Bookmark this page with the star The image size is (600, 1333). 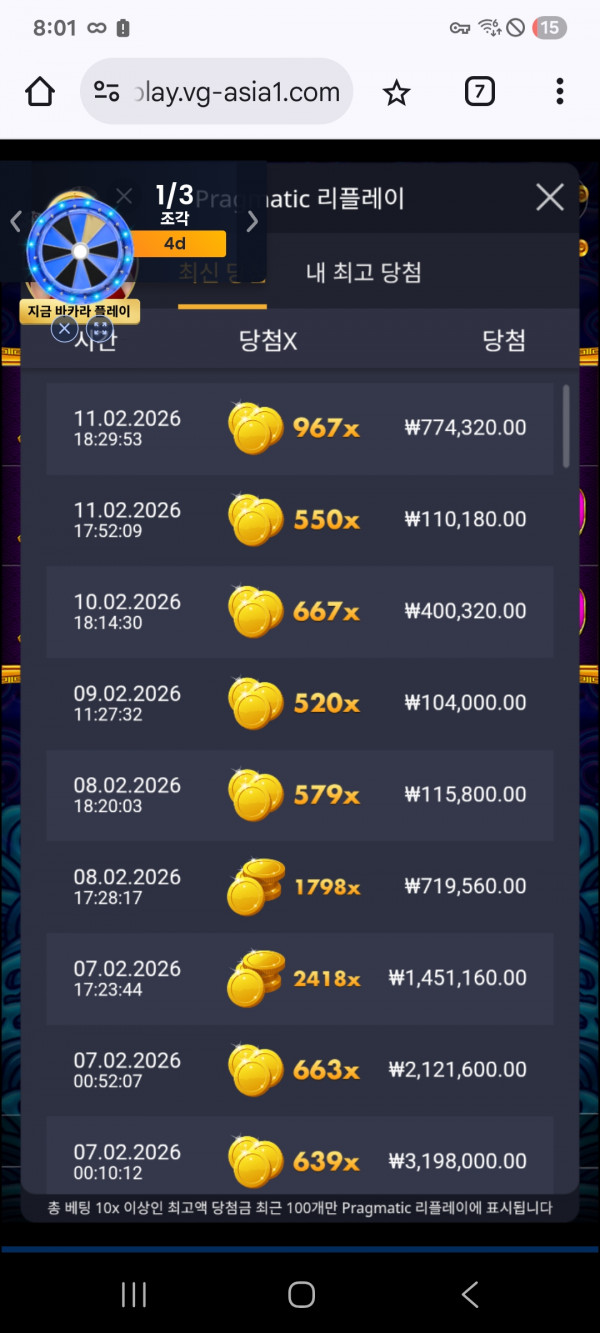pos(397,93)
